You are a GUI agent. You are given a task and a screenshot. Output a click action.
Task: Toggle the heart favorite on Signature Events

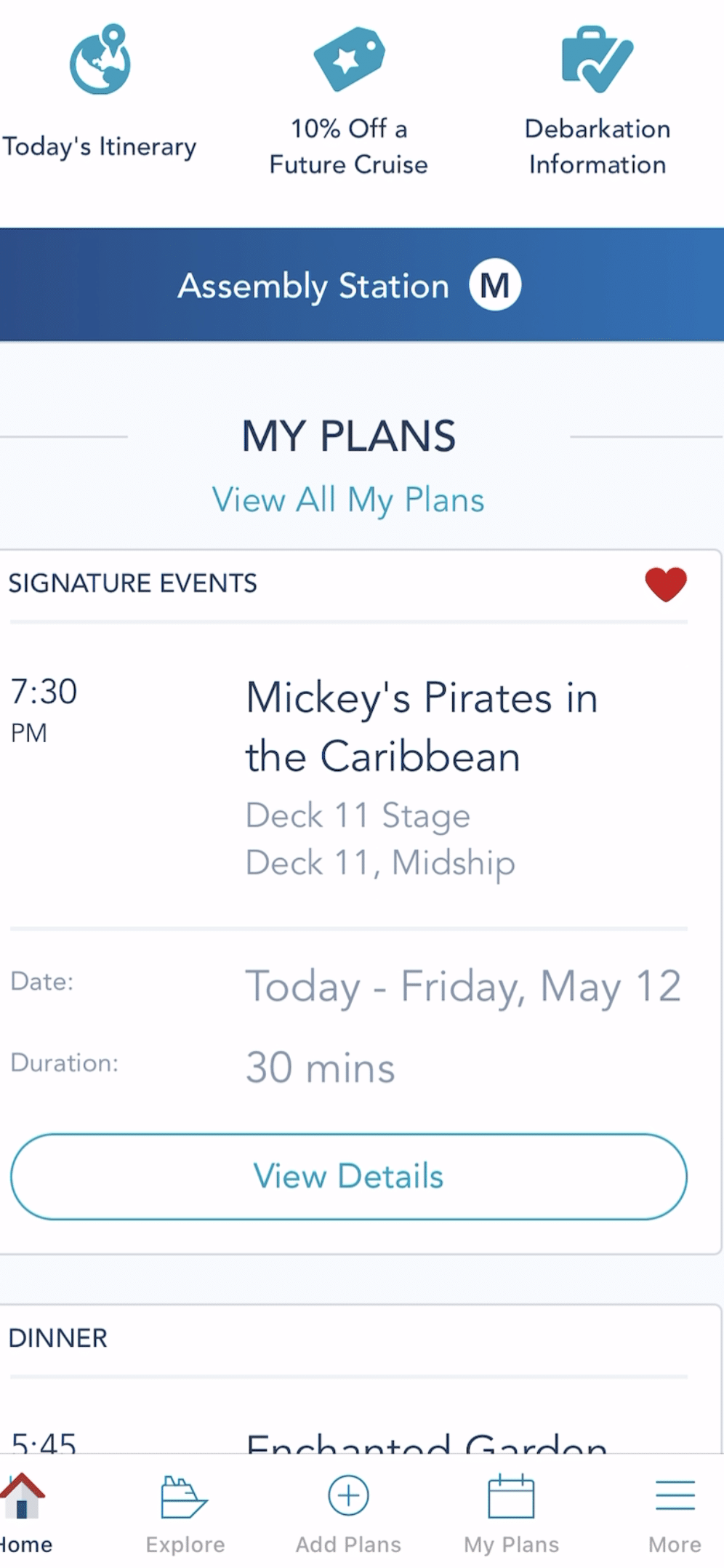pos(666,583)
